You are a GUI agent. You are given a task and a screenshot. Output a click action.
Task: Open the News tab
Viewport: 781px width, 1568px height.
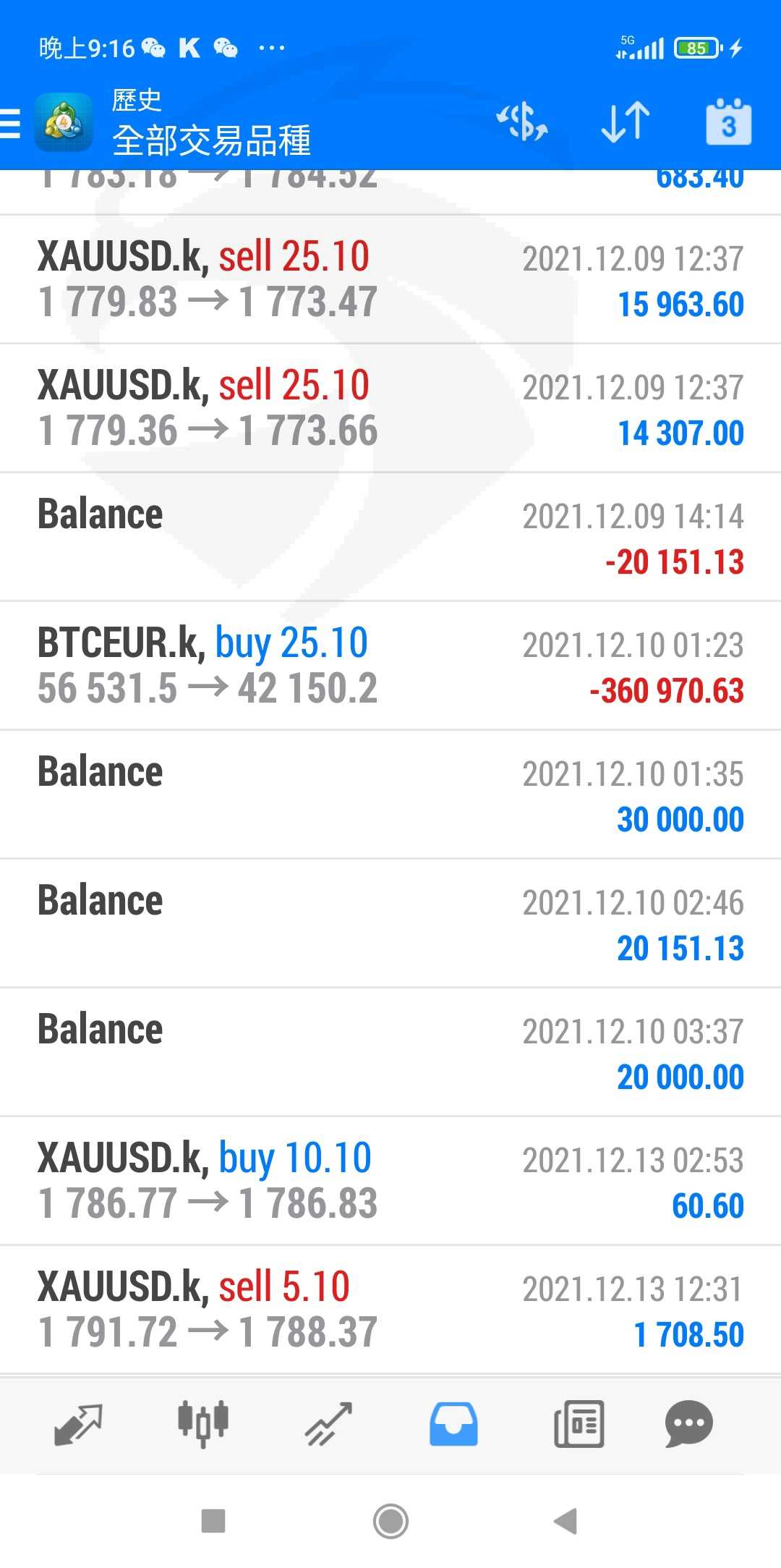(579, 1425)
